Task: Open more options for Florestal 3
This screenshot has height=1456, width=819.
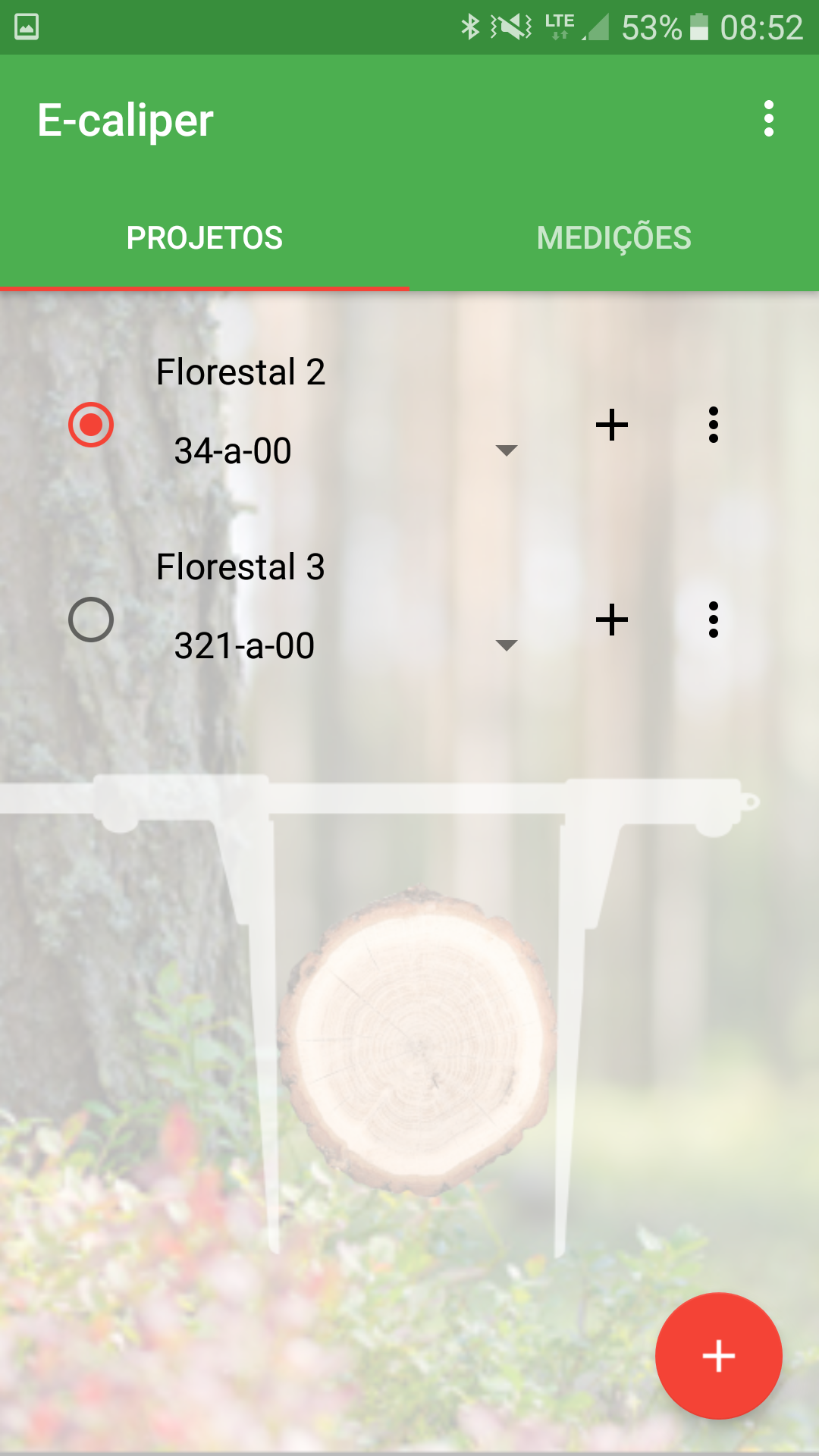Action: (x=713, y=620)
